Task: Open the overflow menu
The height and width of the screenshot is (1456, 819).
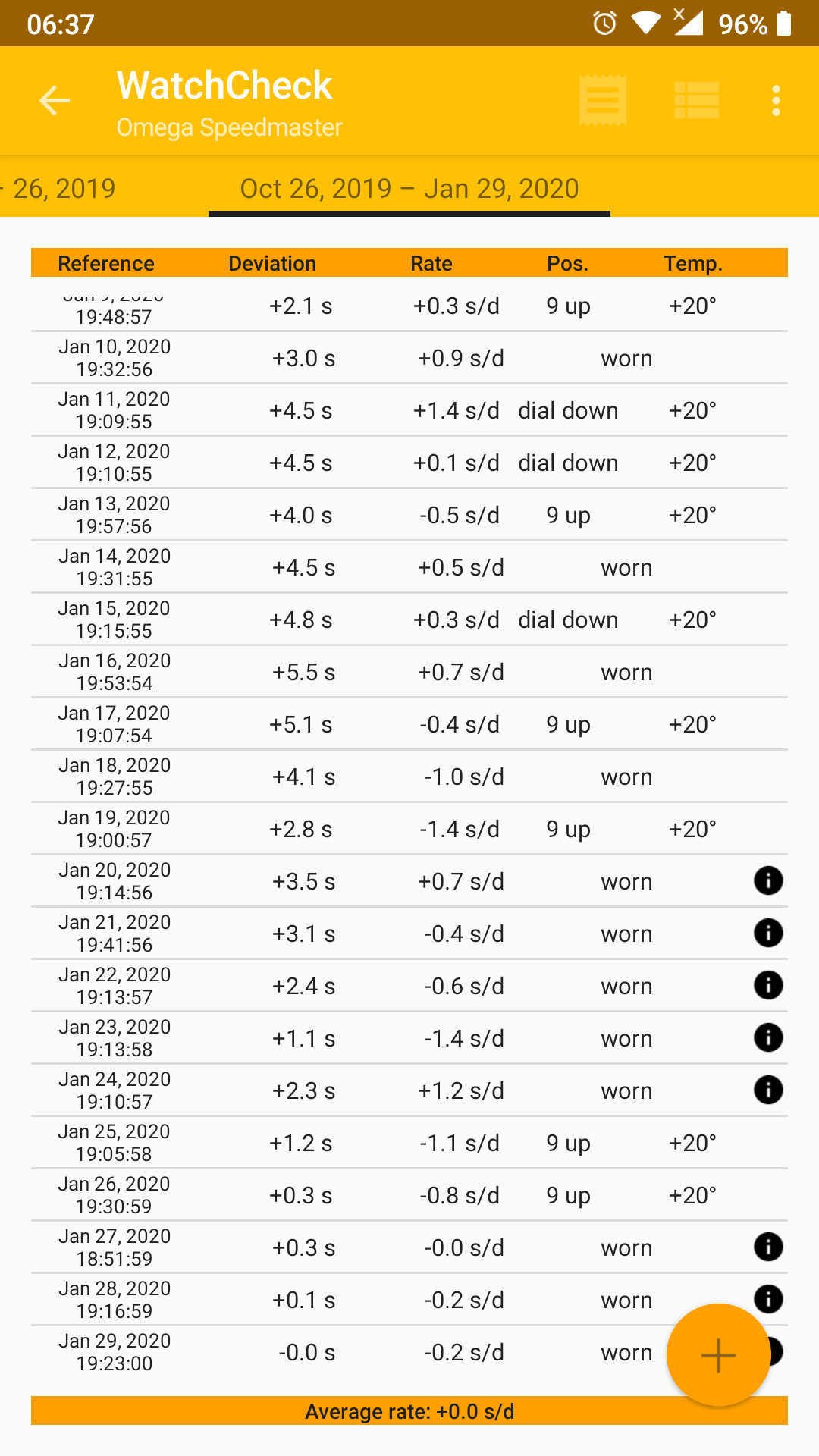Action: [775, 101]
